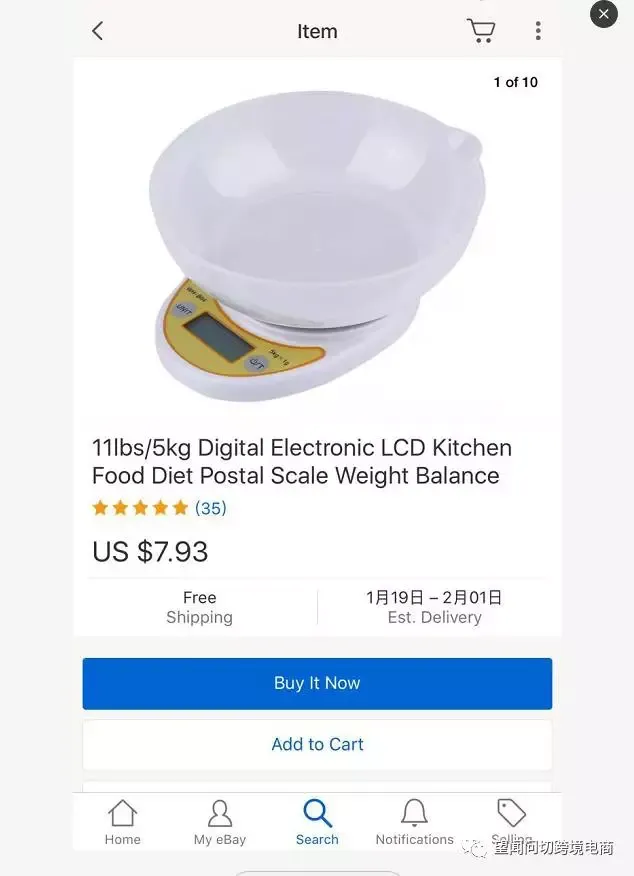Open the Notifications tab
Screen dimensions: 634x876
pos(414,822)
